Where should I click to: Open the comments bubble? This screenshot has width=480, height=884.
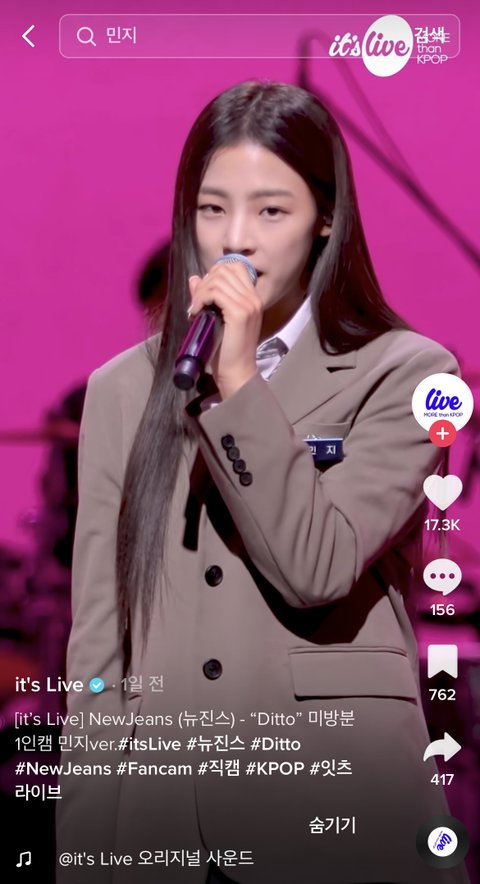pos(442,577)
